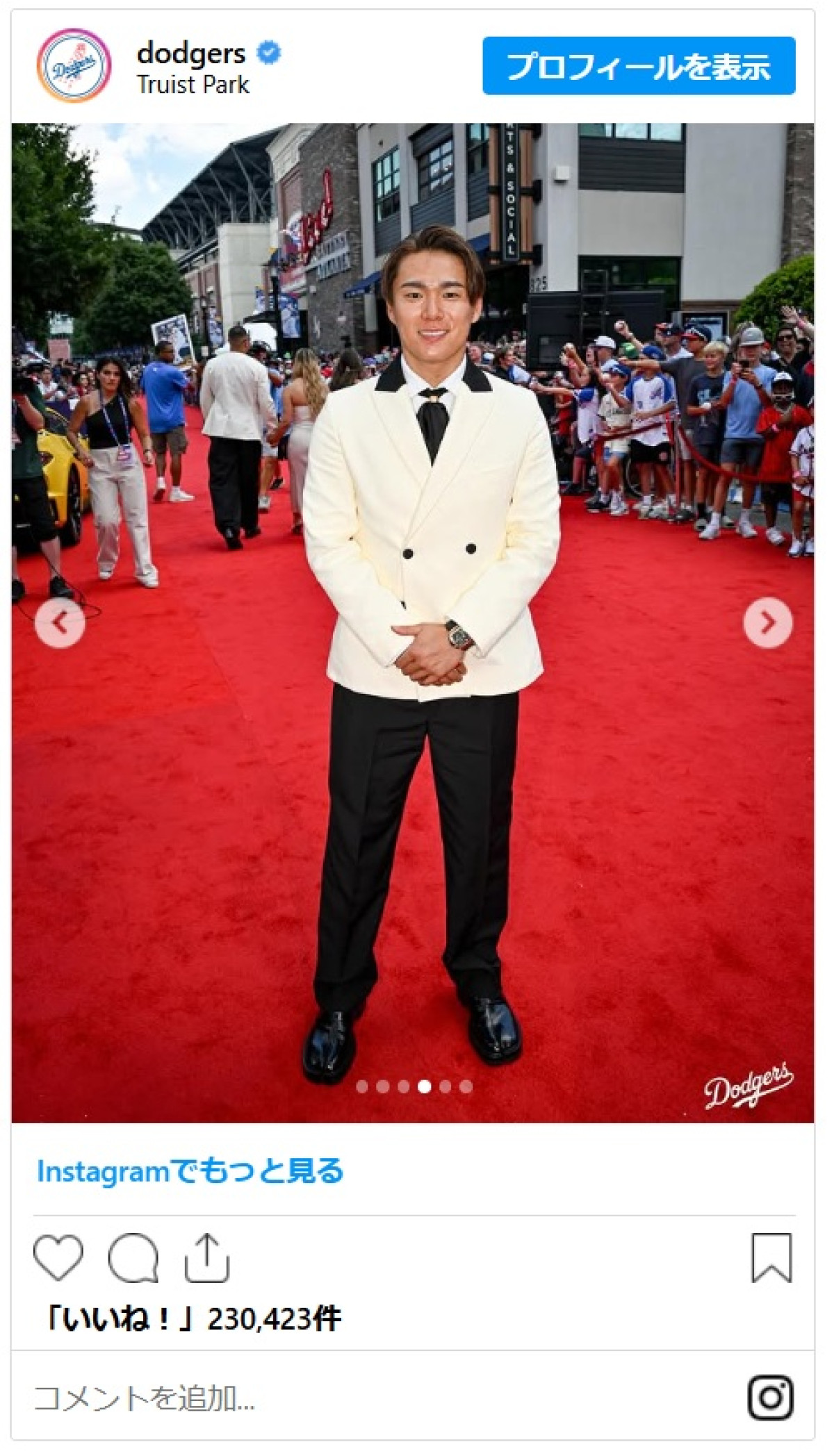Open Instagramでもっと見る link
Viewport: 834px width, 1456px height.
pyautogui.click(x=190, y=1171)
